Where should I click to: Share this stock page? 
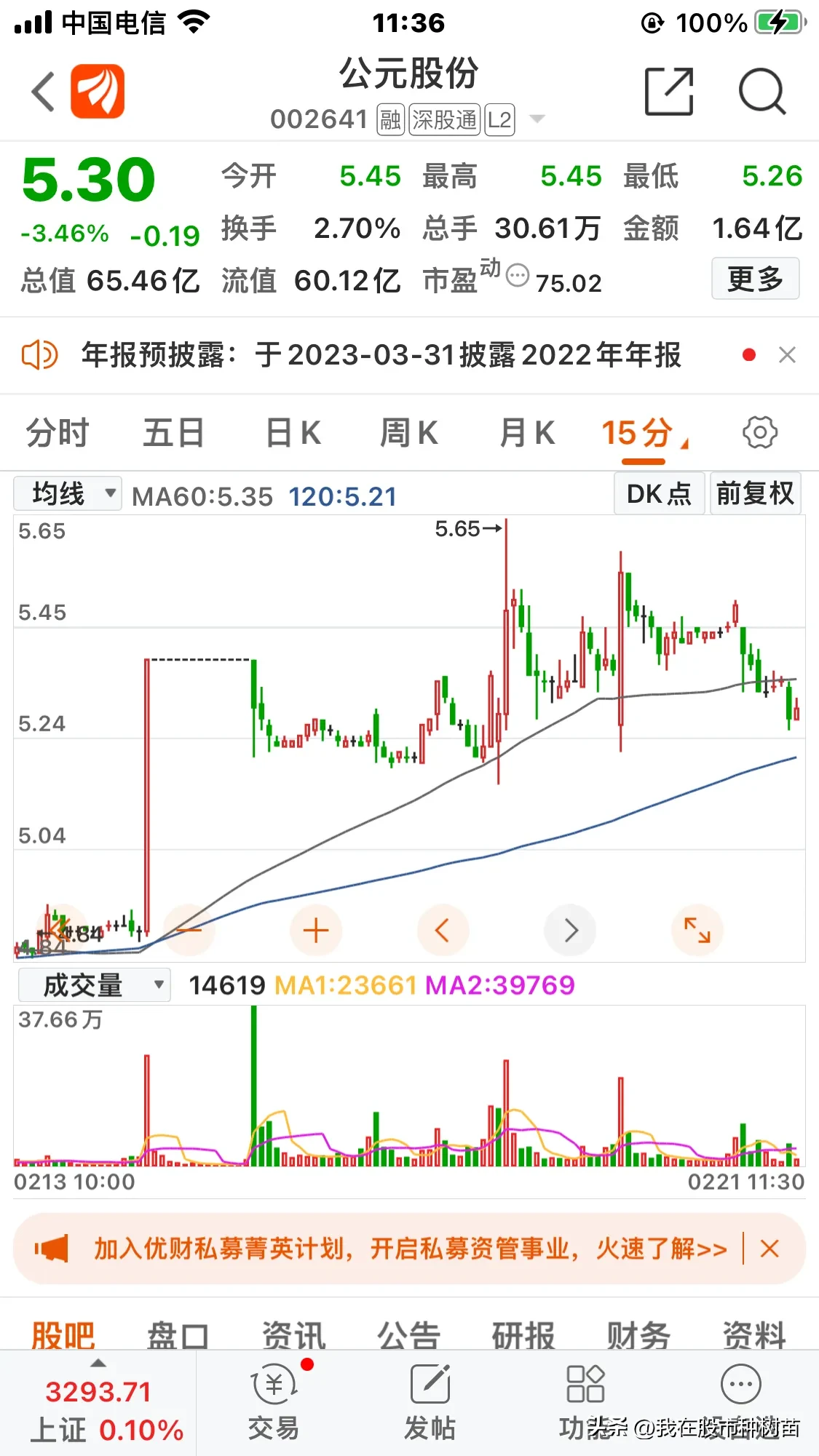(x=669, y=92)
